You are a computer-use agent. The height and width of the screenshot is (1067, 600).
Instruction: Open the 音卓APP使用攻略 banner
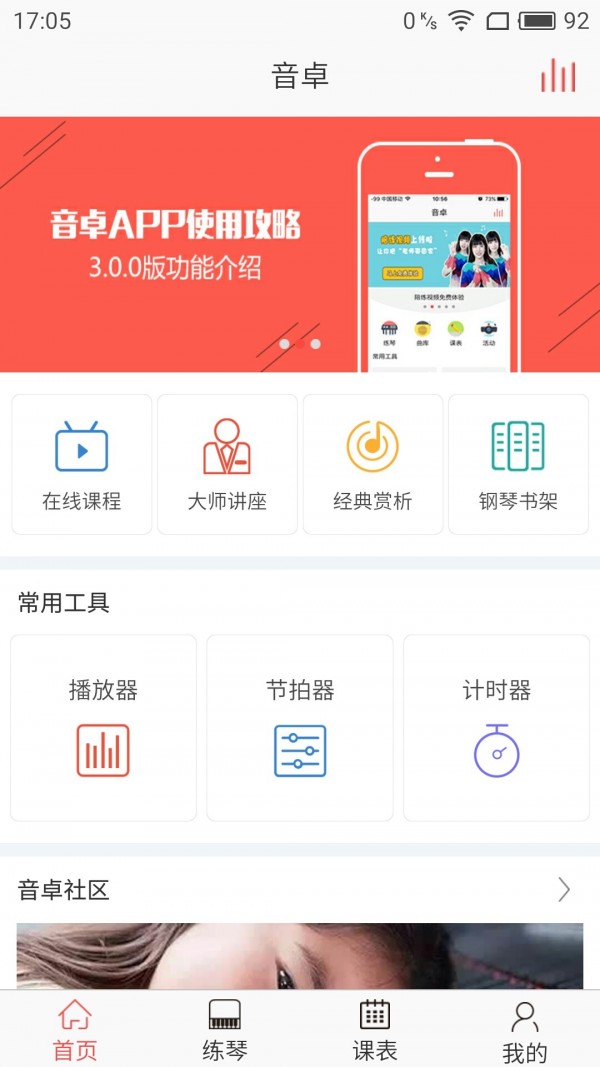point(300,245)
